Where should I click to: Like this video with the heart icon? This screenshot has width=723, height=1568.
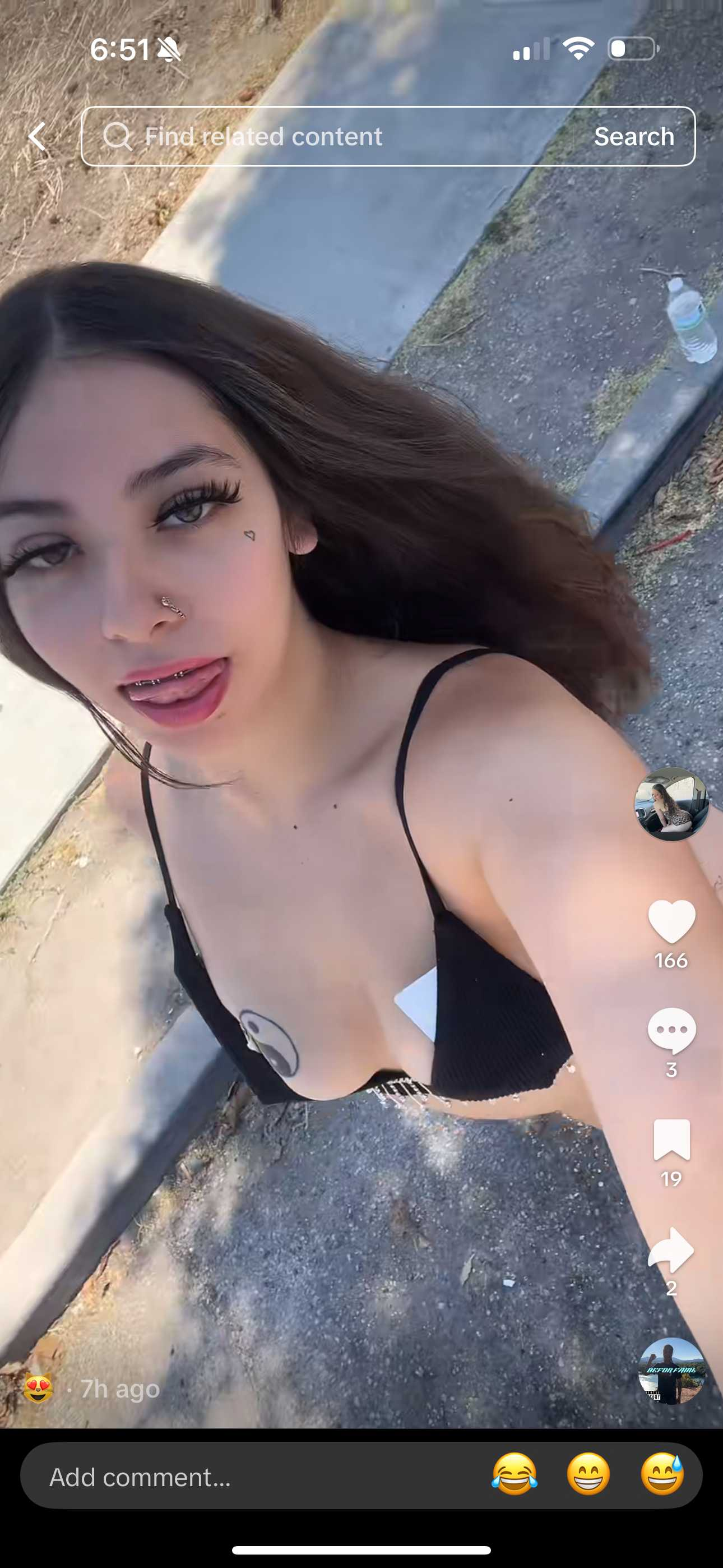[x=672, y=921]
